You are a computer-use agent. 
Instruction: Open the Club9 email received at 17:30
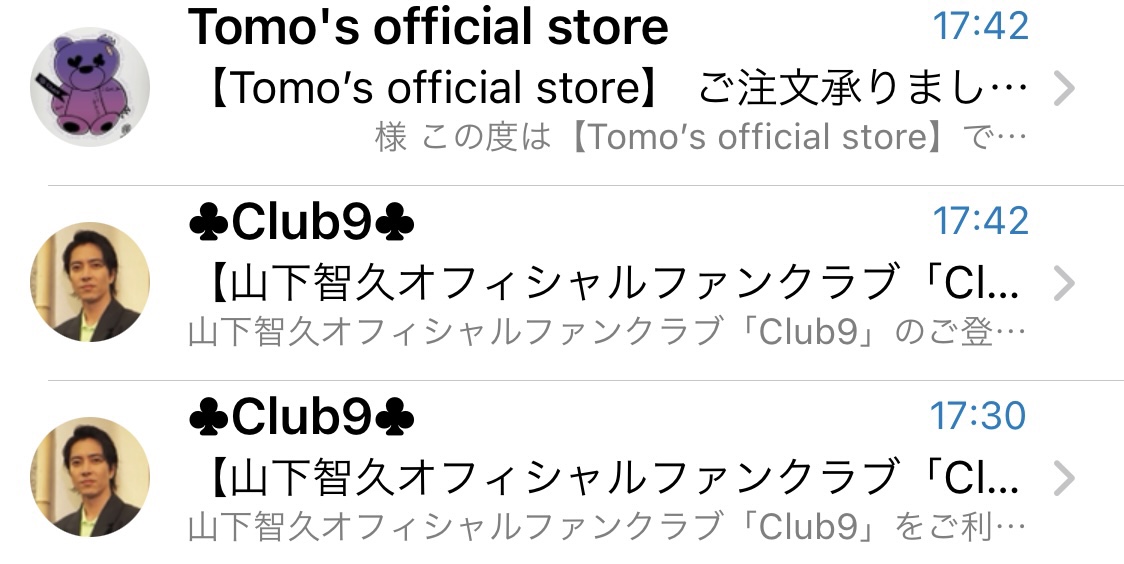tap(600, 478)
